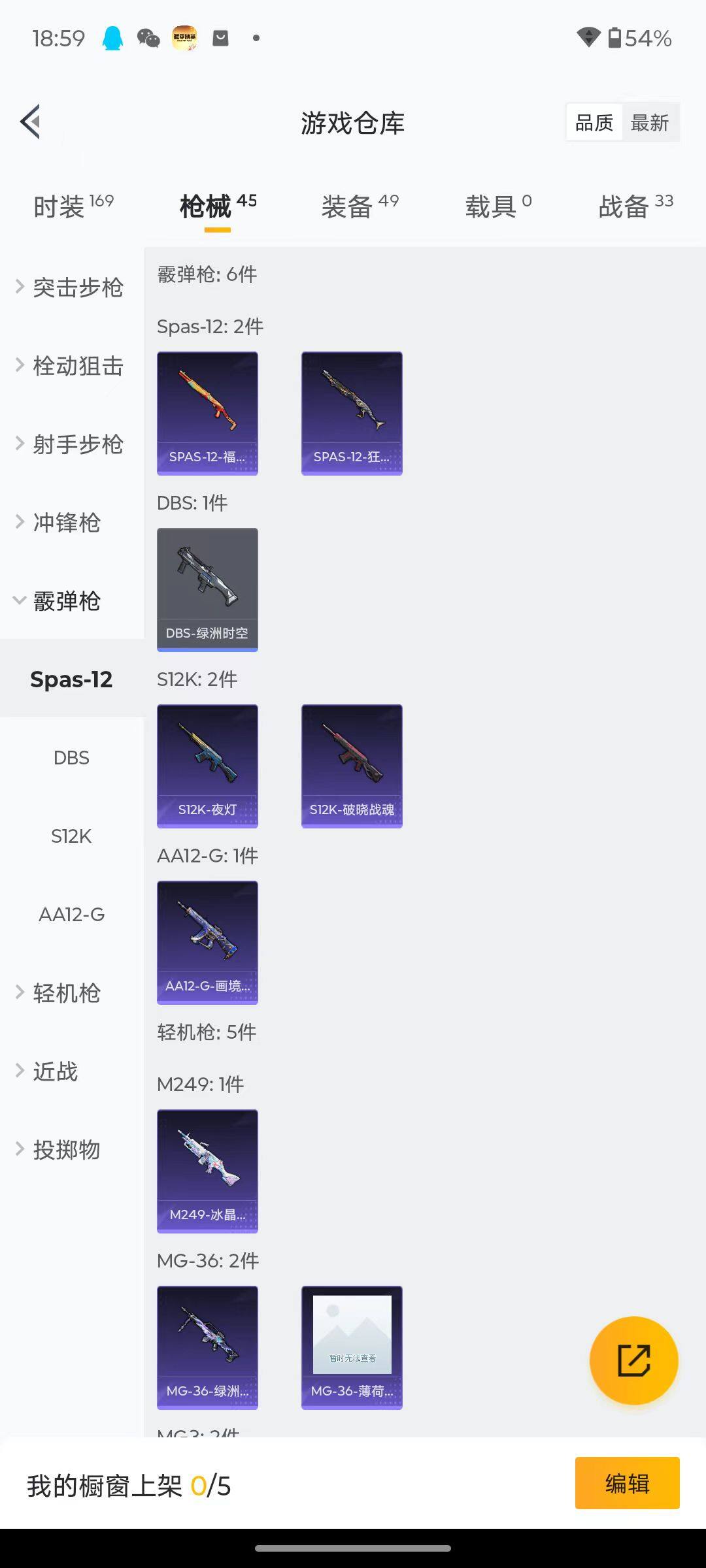
Task: Open the WeChat icon in status bar
Action: 148,39
